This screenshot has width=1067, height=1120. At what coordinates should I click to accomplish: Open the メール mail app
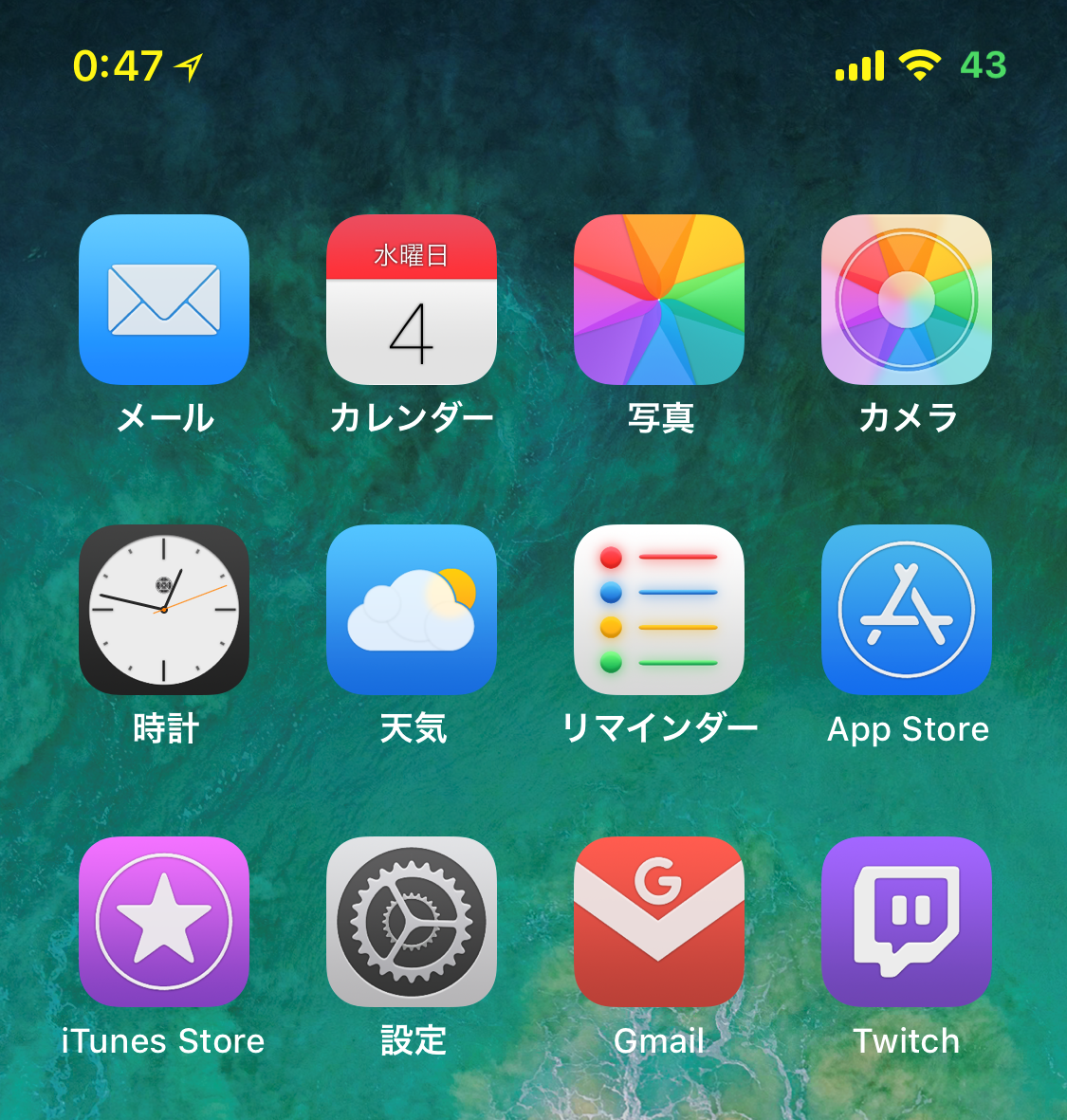[x=164, y=300]
